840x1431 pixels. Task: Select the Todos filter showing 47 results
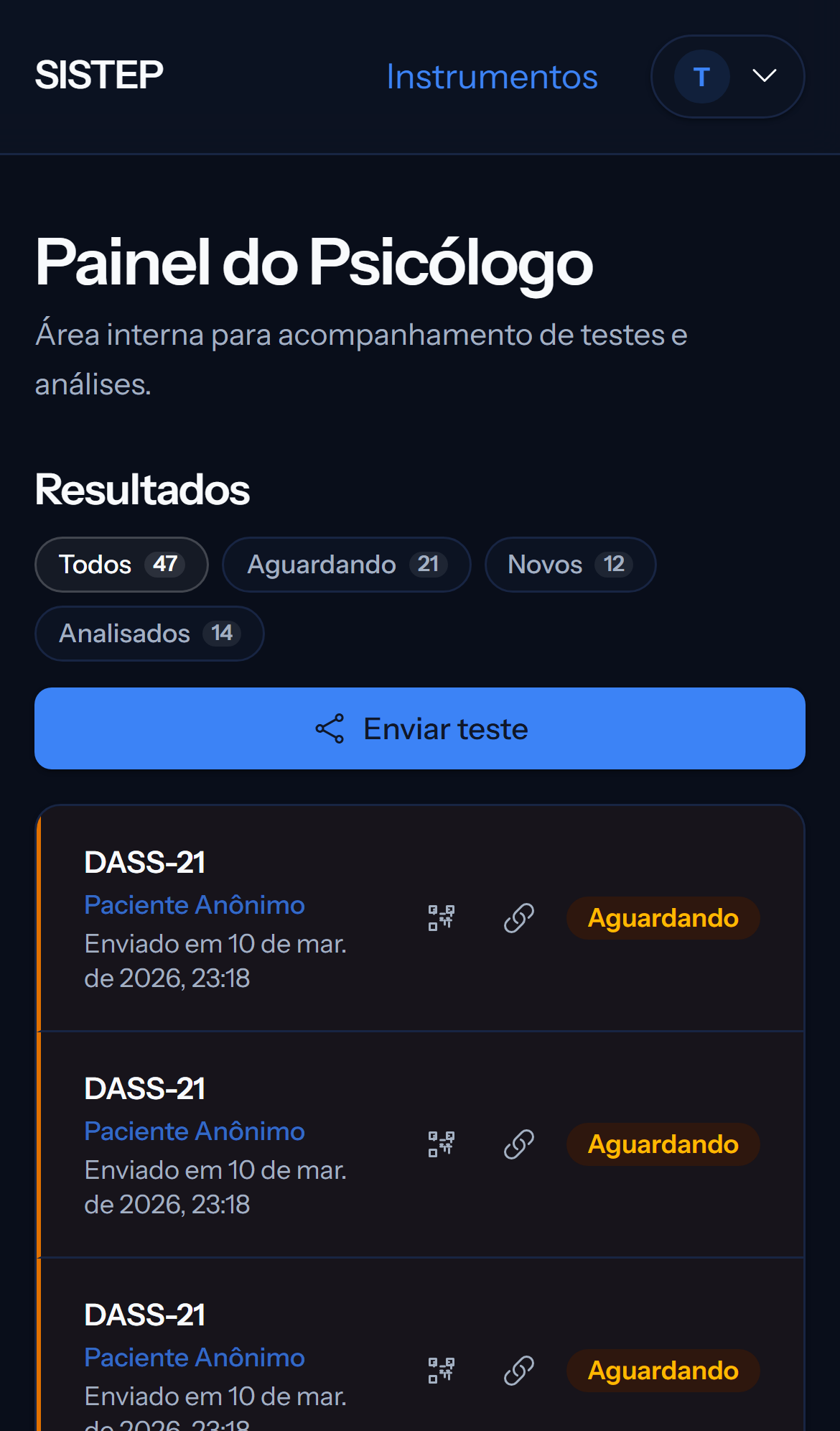click(121, 565)
